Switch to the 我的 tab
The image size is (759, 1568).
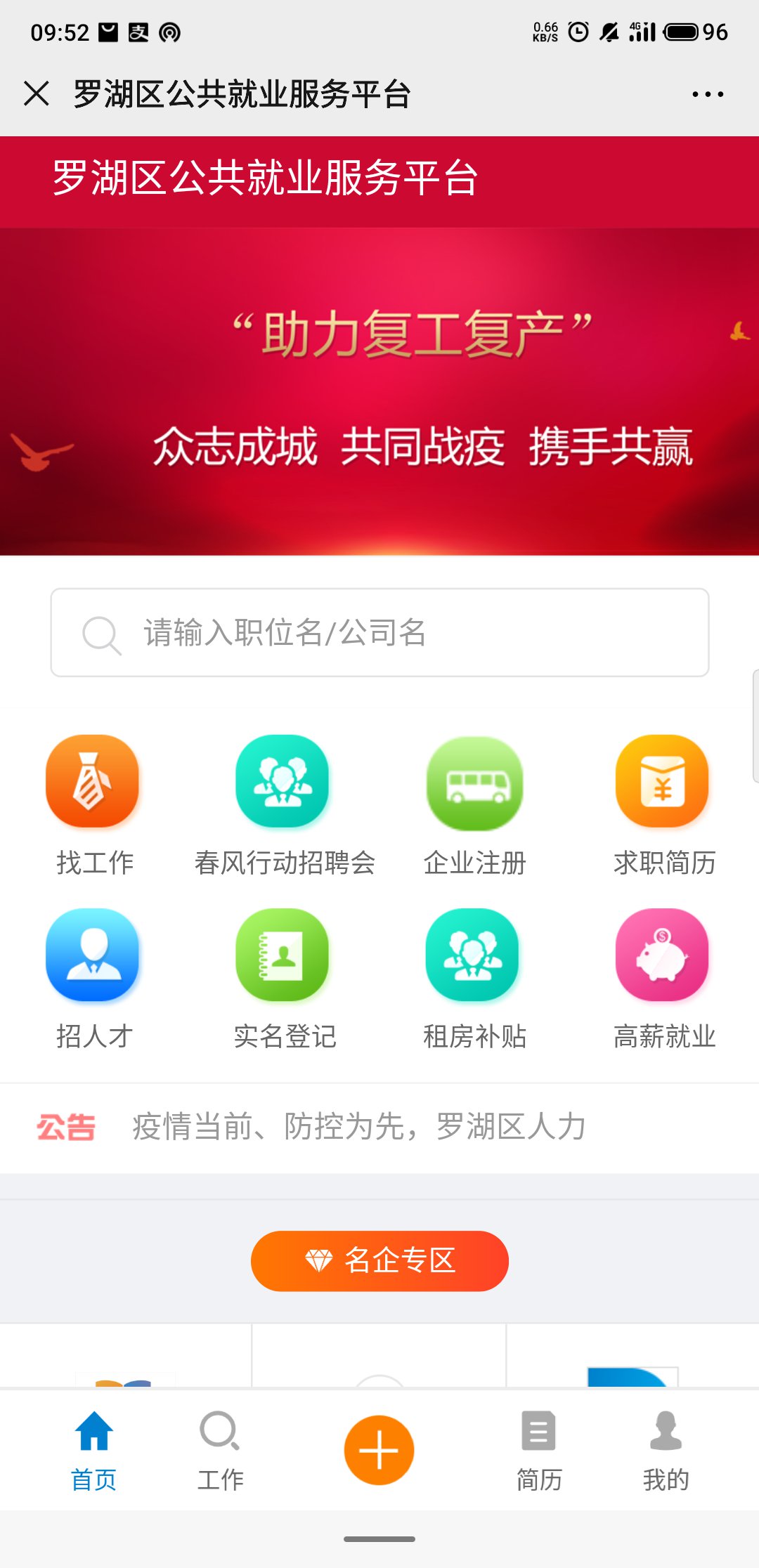666,1450
